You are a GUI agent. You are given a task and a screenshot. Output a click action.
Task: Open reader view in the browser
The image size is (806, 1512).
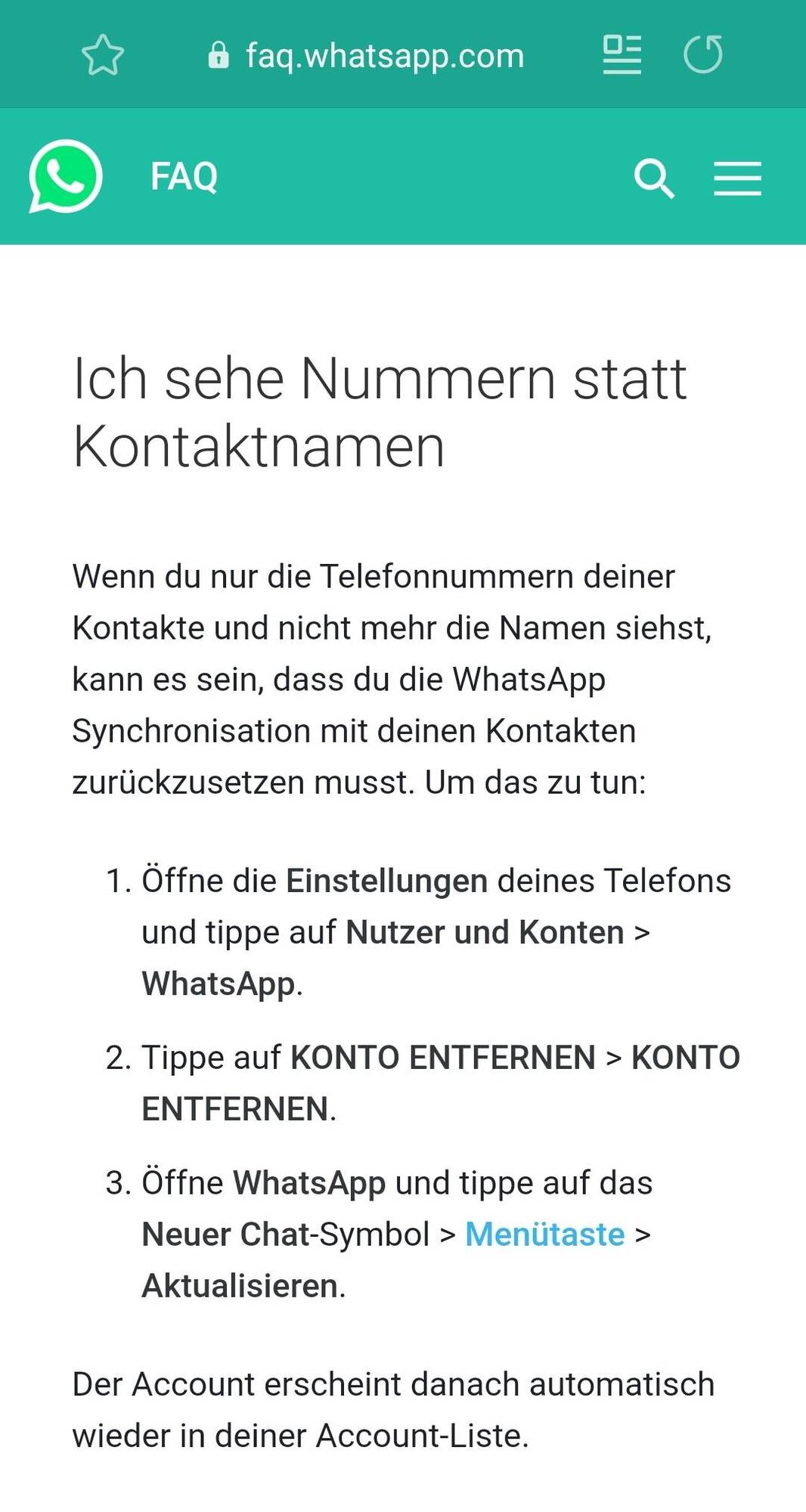coord(622,55)
